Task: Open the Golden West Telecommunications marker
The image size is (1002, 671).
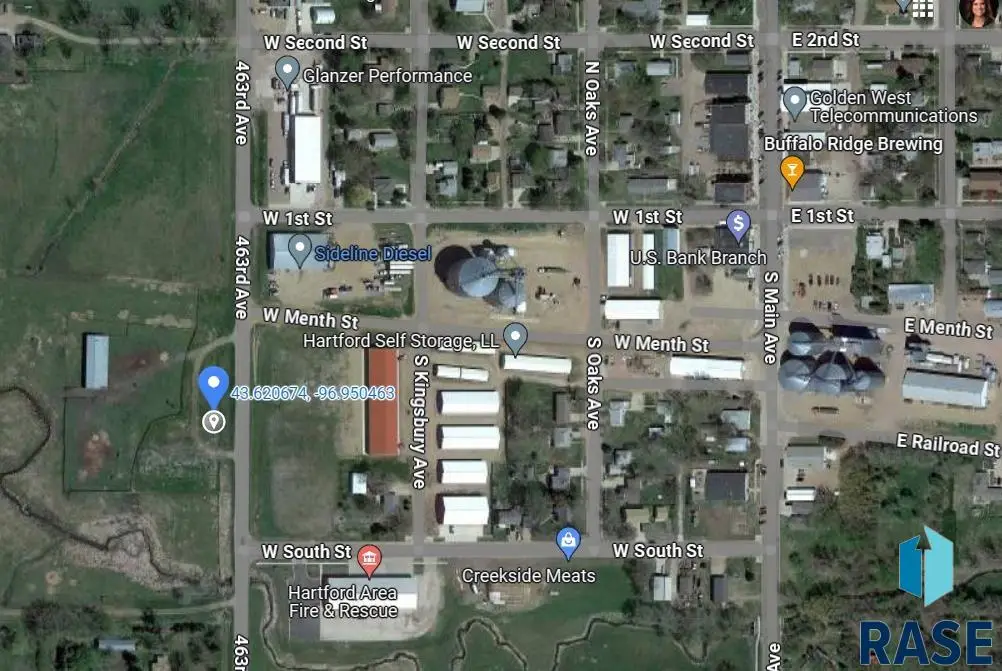Action: (795, 101)
